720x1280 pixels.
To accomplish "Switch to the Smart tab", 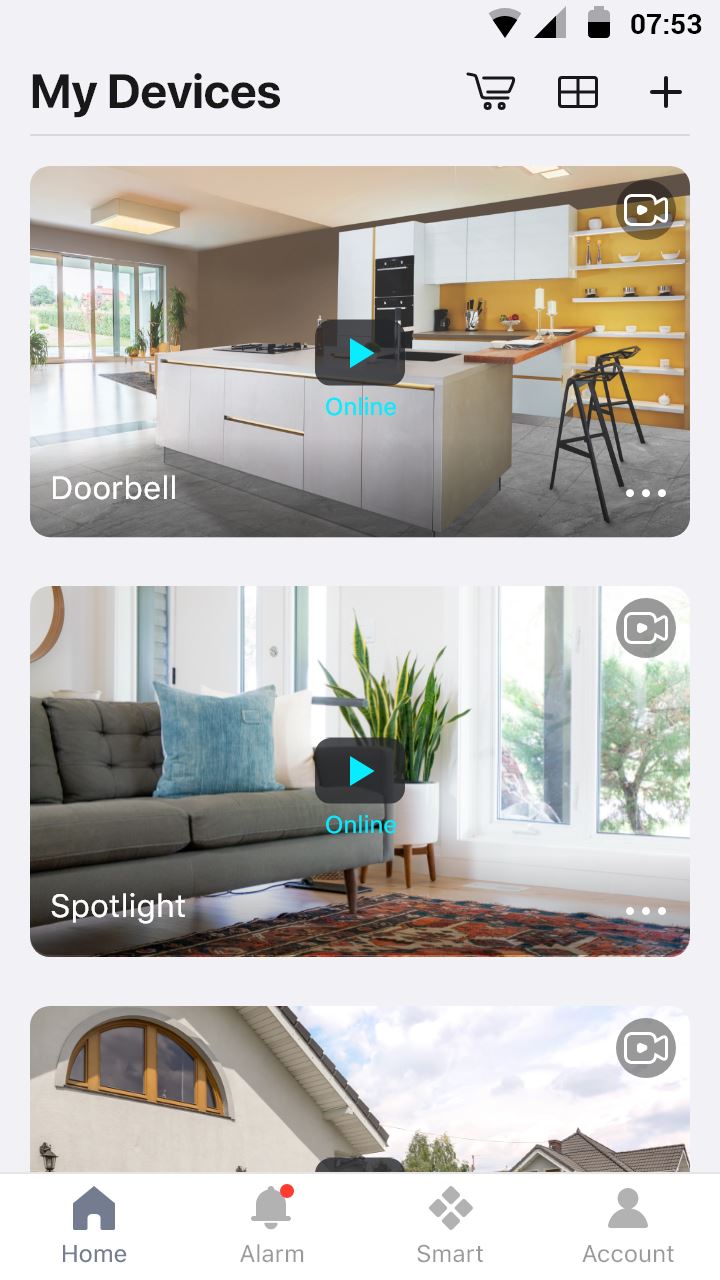I will 450,1226.
